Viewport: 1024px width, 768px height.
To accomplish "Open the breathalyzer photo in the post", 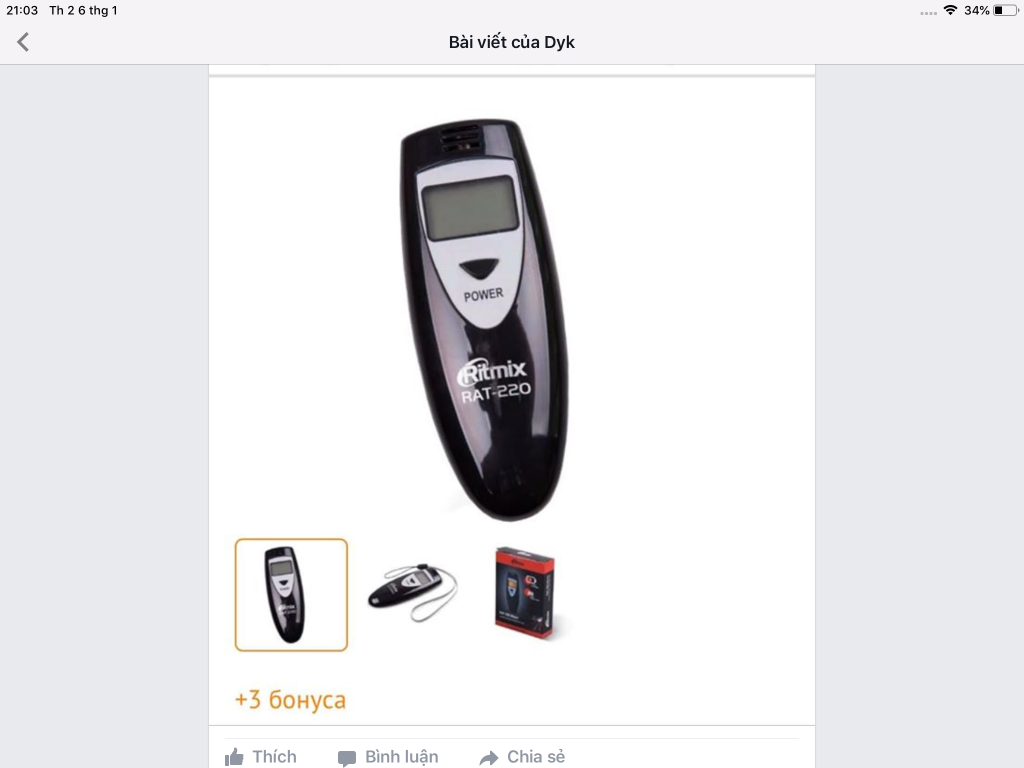I will (482, 320).
